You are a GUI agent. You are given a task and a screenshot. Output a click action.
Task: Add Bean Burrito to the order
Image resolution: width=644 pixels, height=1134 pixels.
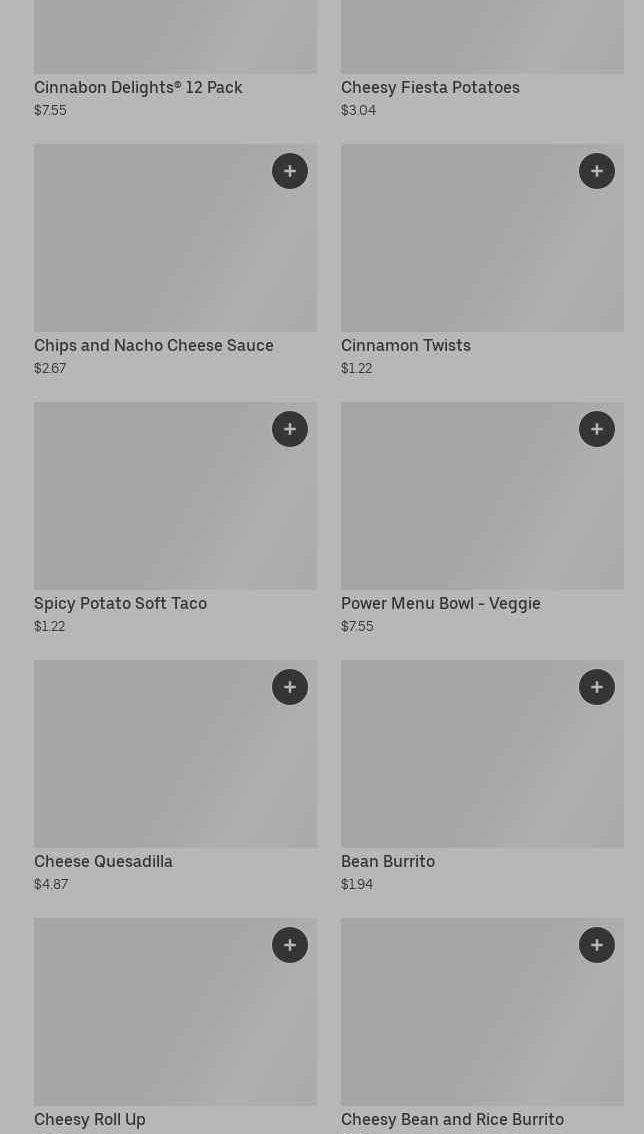point(597,687)
